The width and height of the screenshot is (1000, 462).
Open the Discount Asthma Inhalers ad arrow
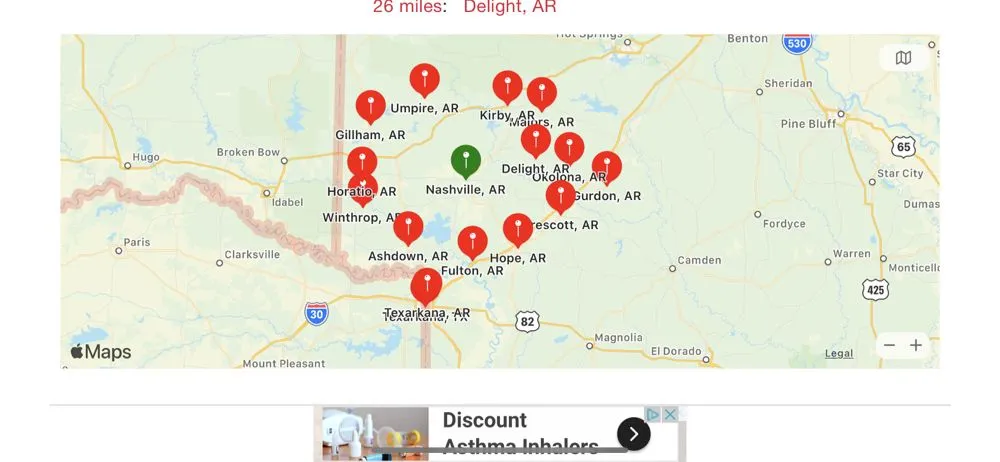click(633, 434)
